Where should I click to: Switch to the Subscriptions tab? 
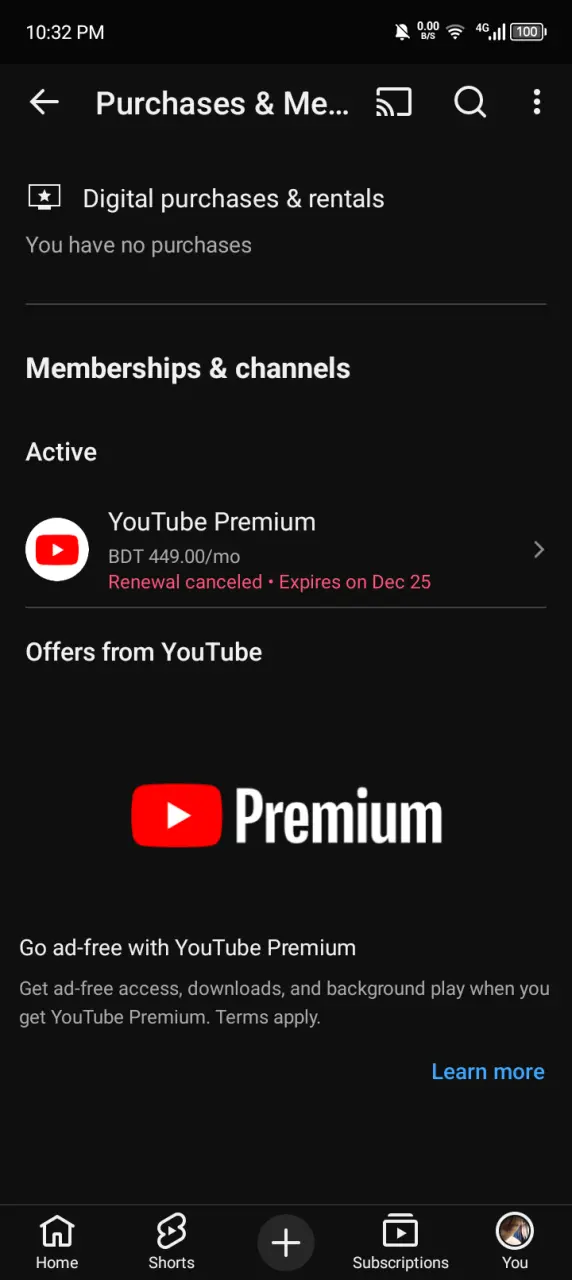(x=400, y=1243)
